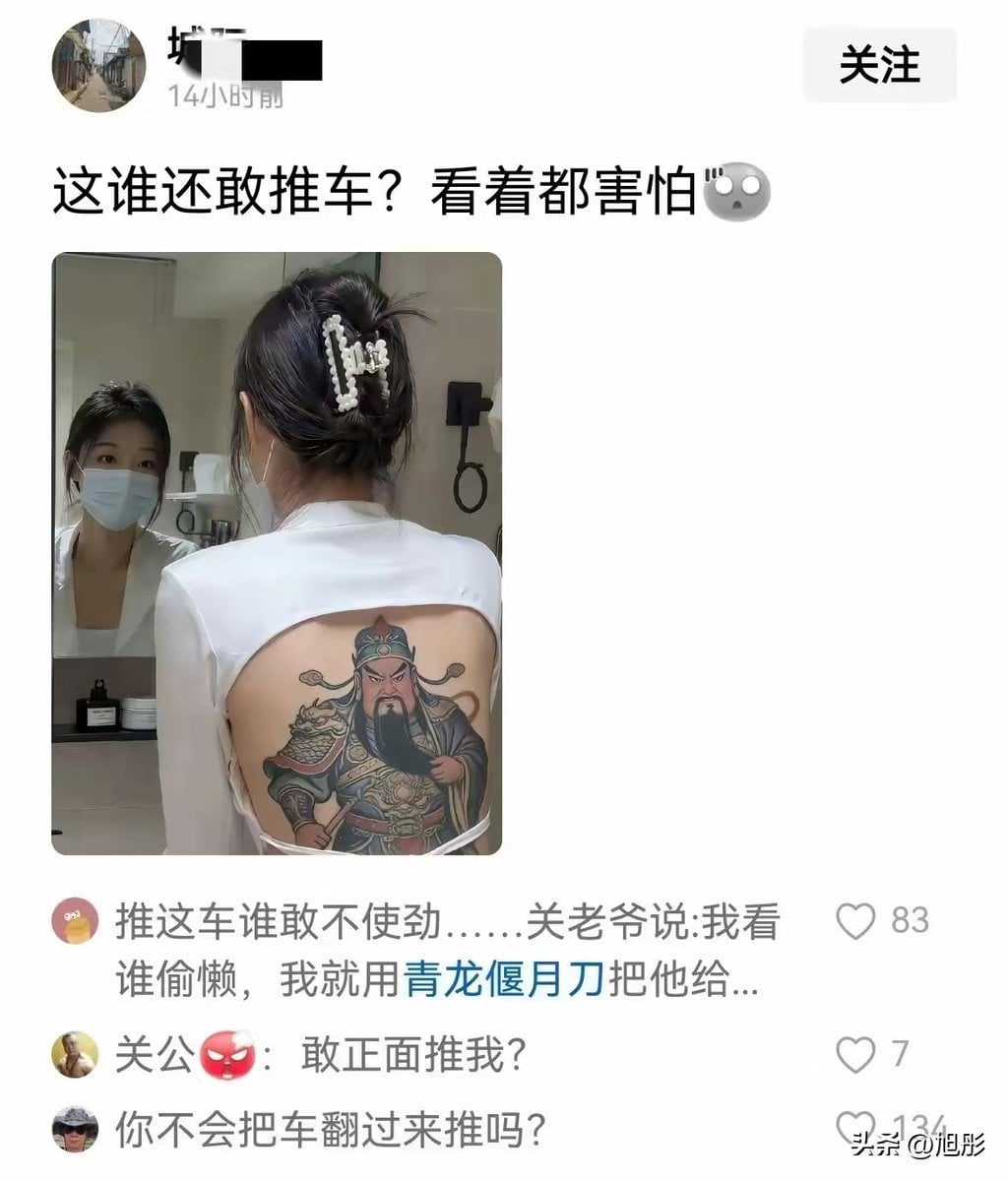Open the 青龙偃月刀 blue link
1008x1181 pixels.
pos(504,980)
